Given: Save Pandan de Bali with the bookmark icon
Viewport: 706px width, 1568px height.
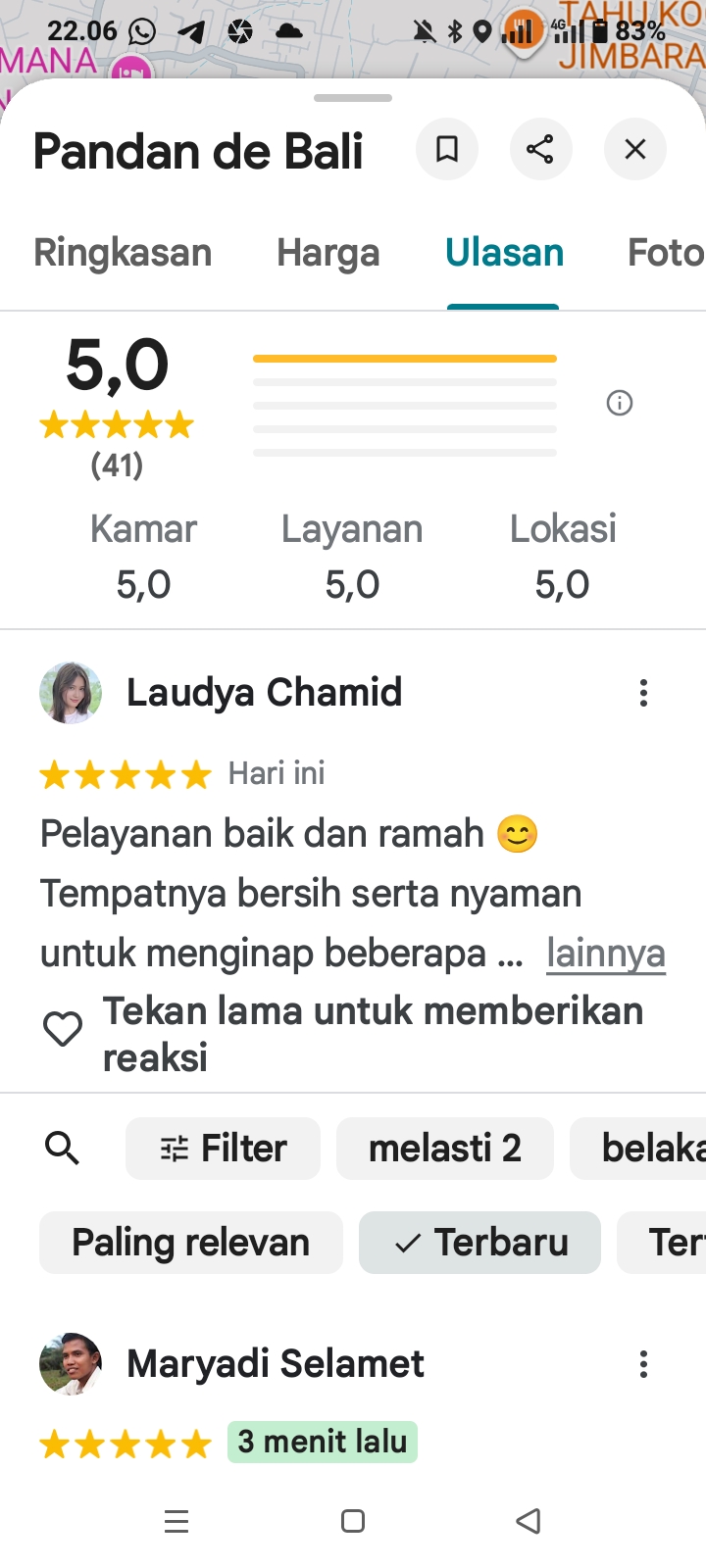Looking at the screenshot, I should [447, 149].
